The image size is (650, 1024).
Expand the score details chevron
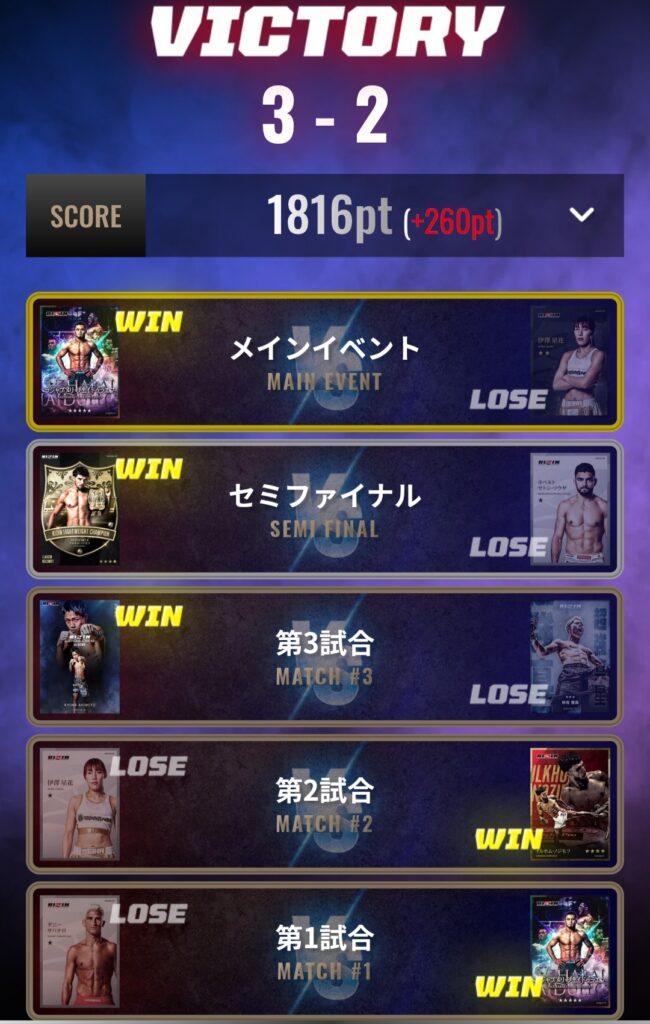pyautogui.click(x=582, y=215)
